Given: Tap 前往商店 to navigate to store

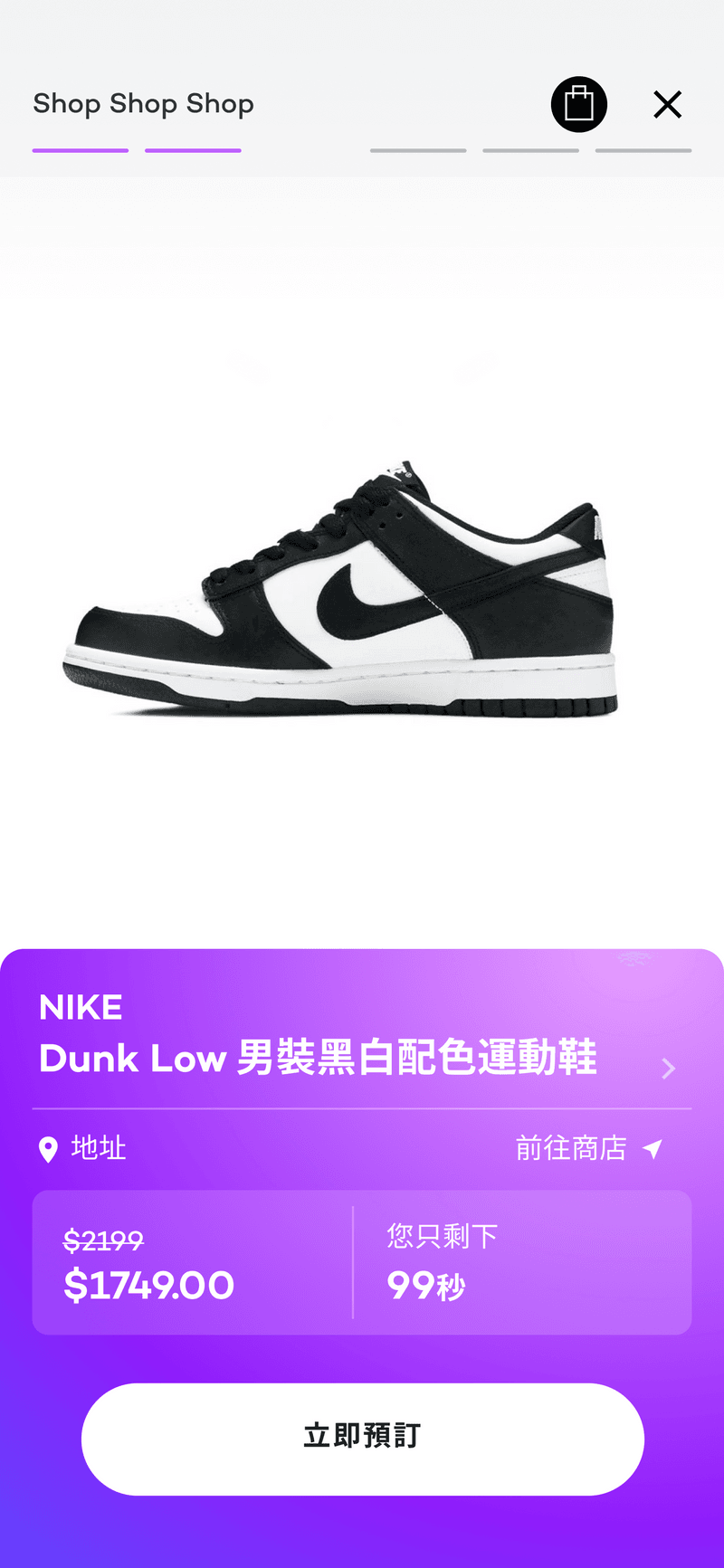Looking at the screenshot, I should tap(588, 1148).
